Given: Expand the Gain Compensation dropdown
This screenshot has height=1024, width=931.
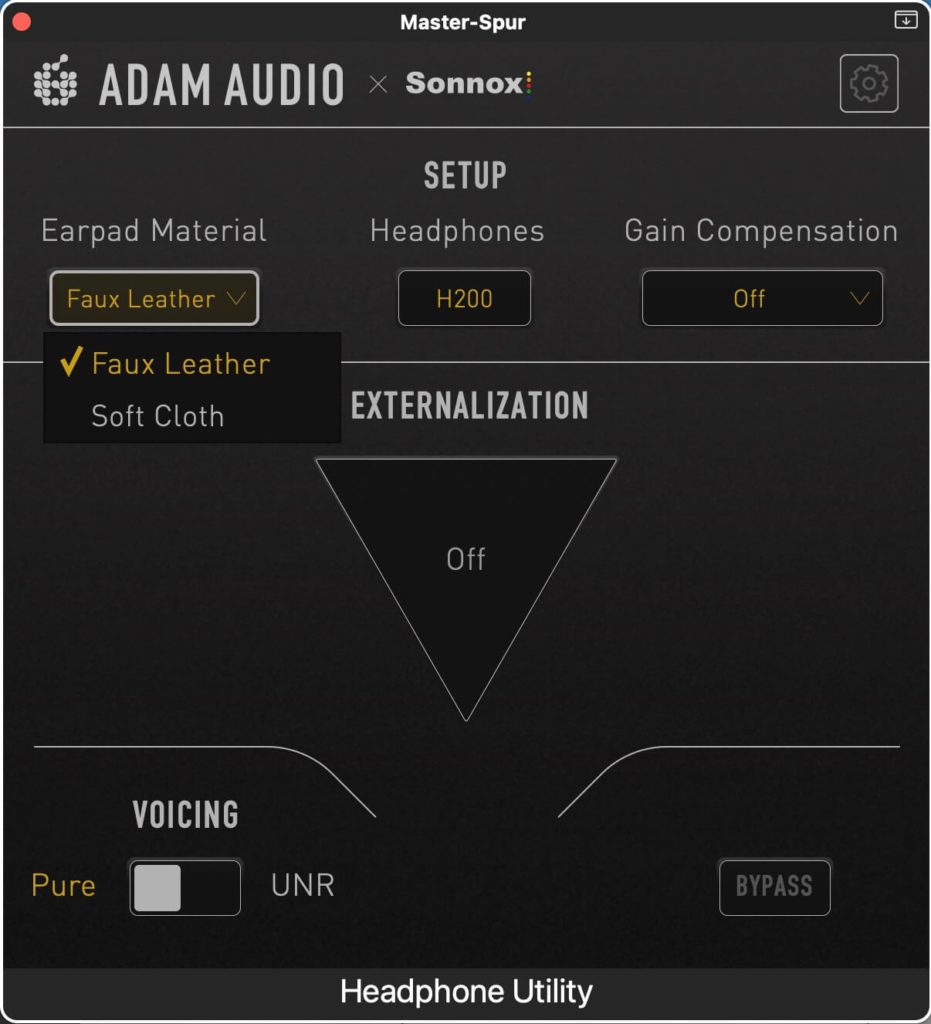Looking at the screenshot, I should tap(761, 298).
